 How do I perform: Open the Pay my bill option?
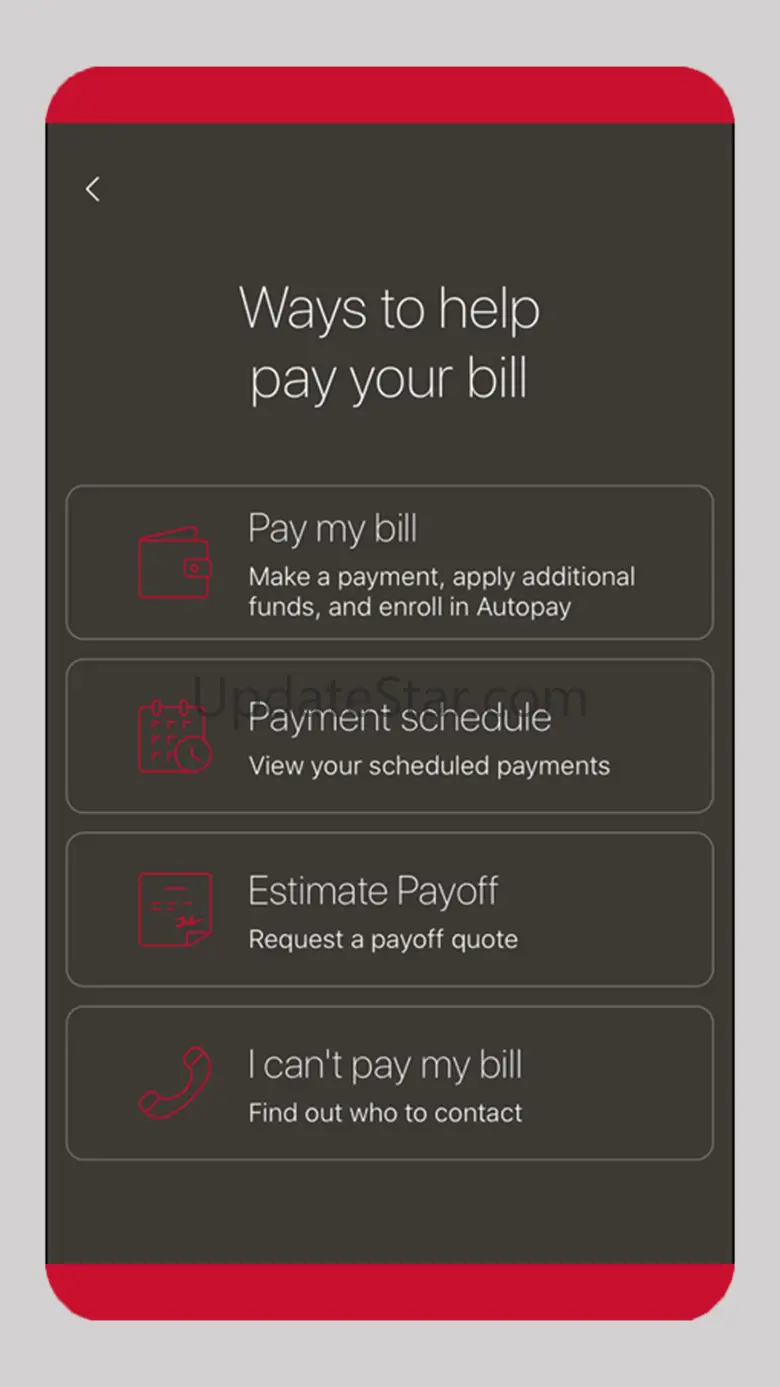389,563
